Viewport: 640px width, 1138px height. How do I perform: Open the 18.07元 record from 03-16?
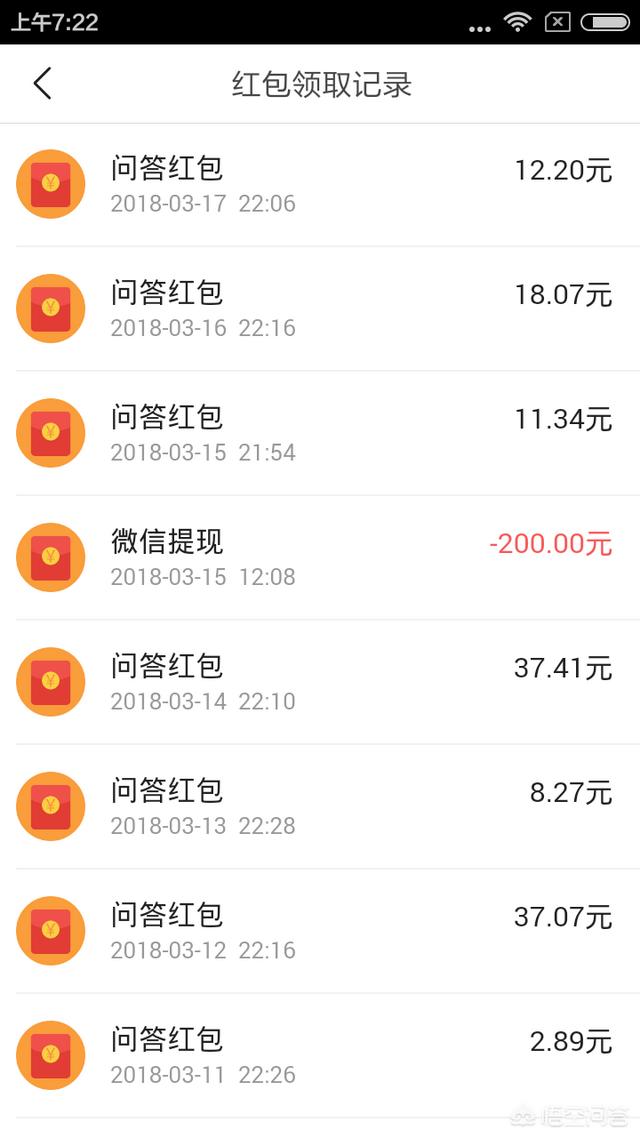(320, 309)
